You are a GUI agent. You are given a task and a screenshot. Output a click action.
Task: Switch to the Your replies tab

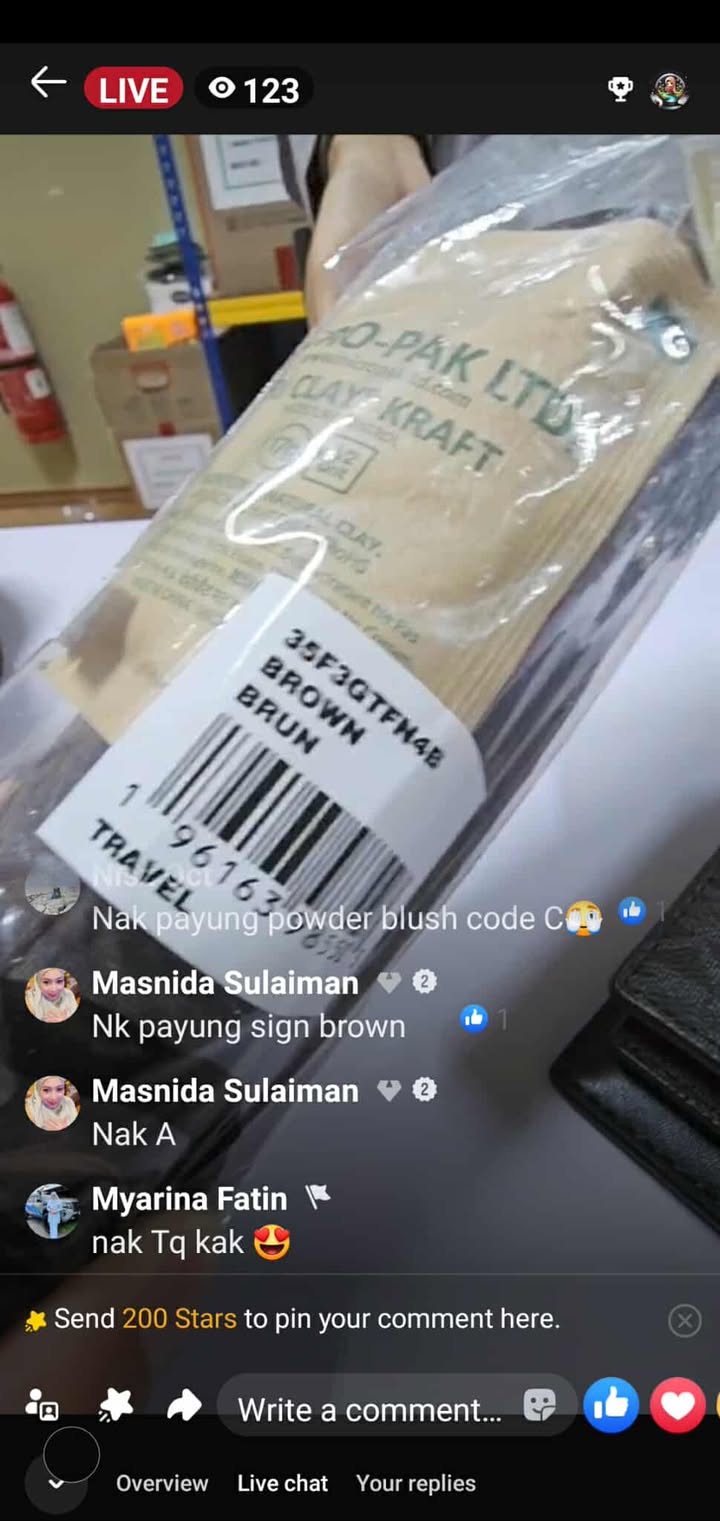click(415, 1483)
